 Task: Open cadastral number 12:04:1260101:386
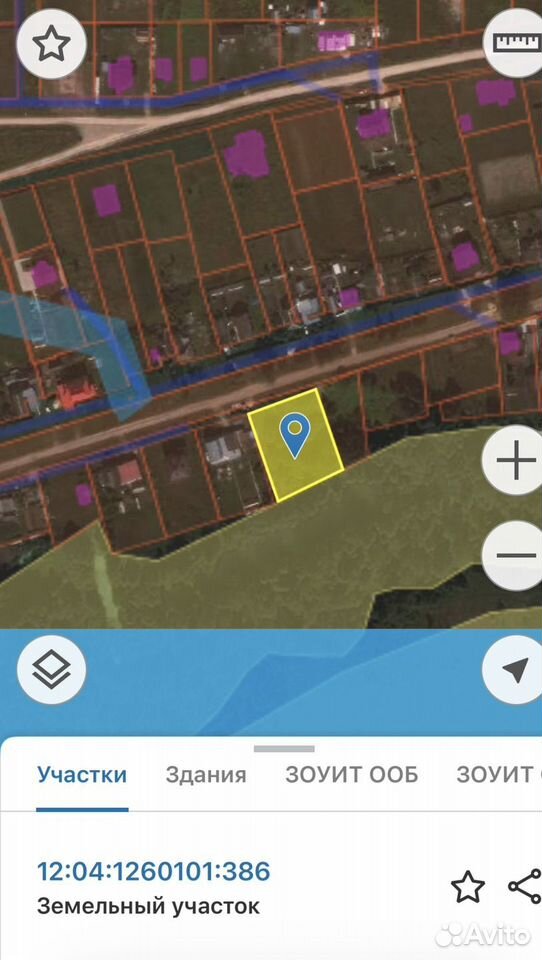[x=154, y=871]
